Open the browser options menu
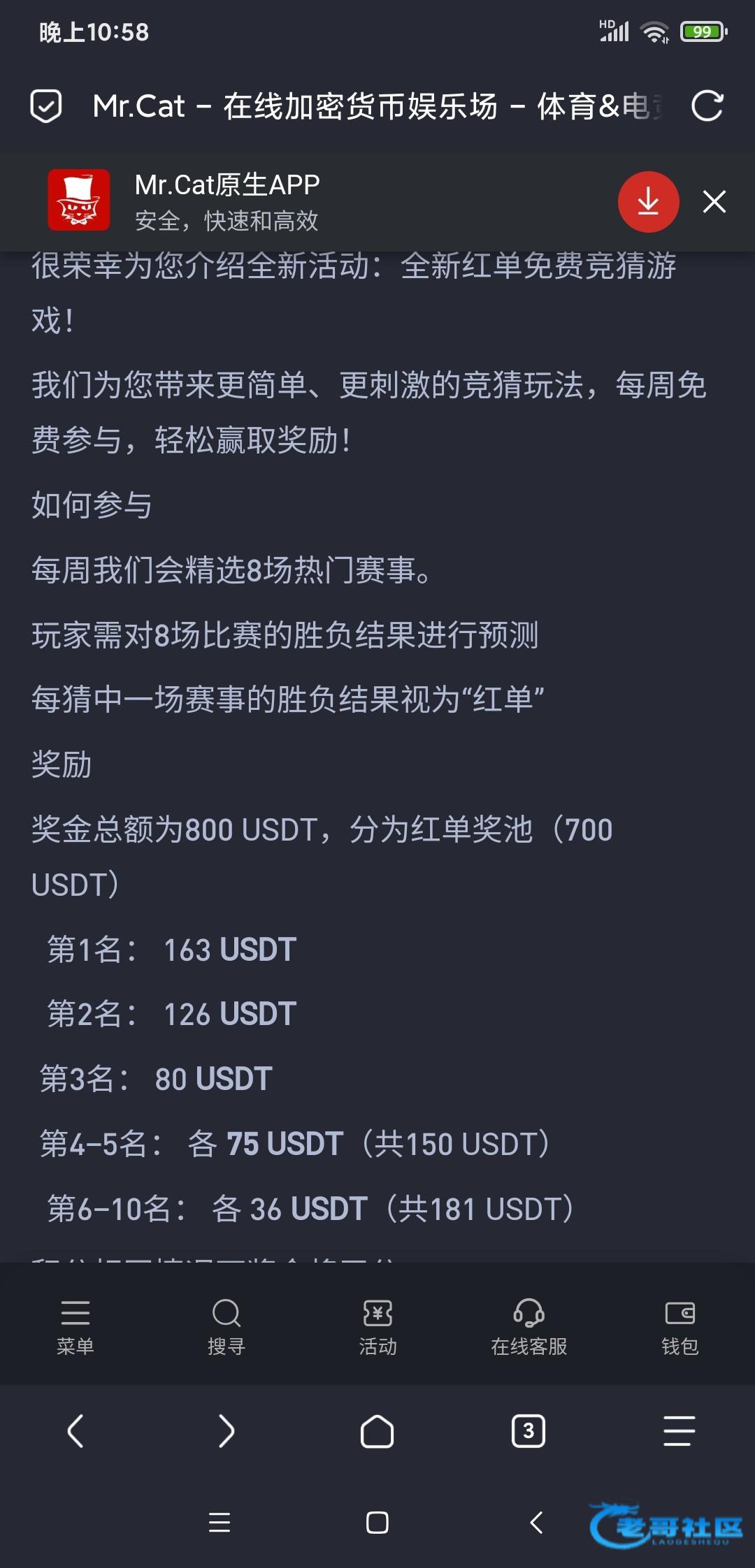This screenshot has height=1568, width=755. click(679, 1431)
